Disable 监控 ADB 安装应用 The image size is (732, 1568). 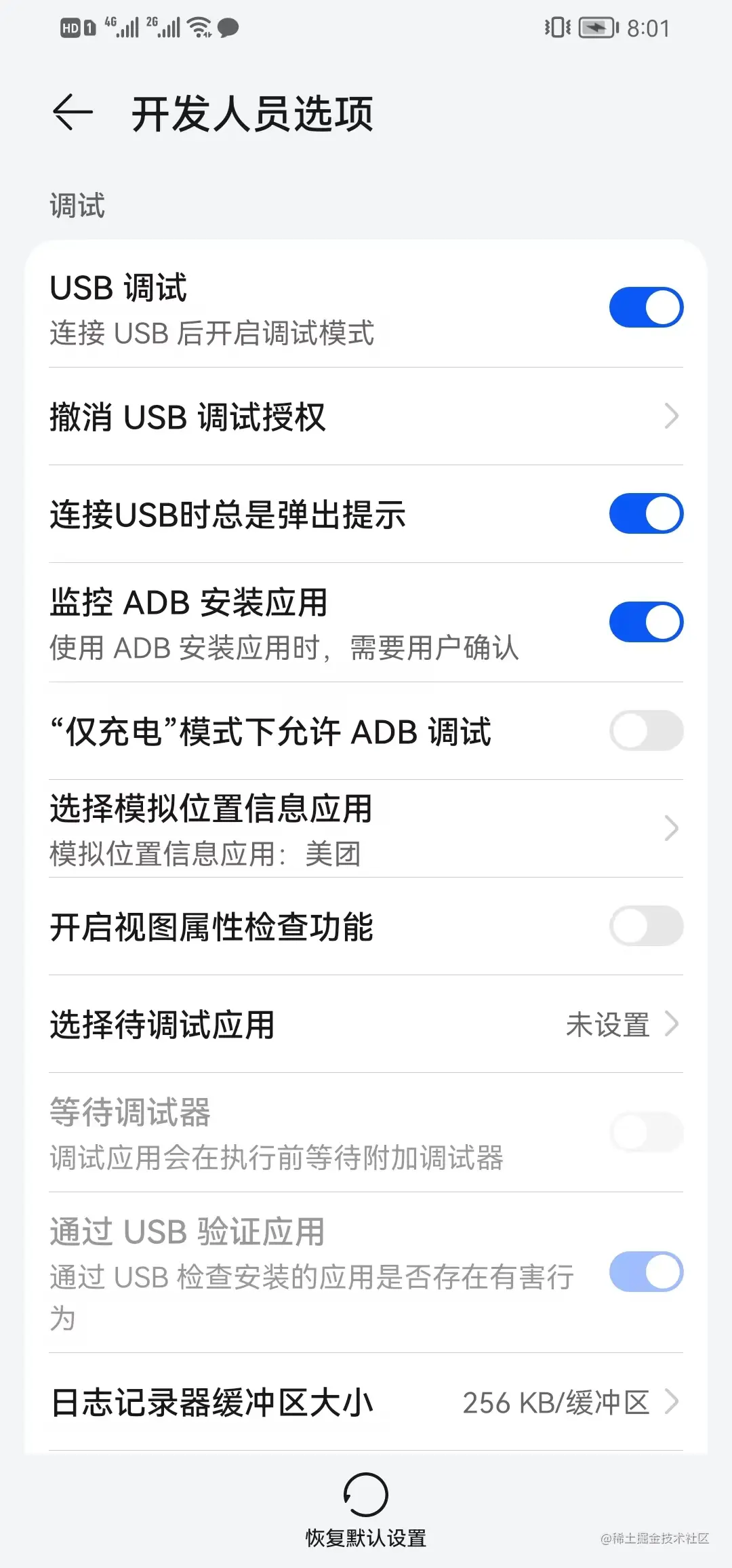(x=646, y=622)
